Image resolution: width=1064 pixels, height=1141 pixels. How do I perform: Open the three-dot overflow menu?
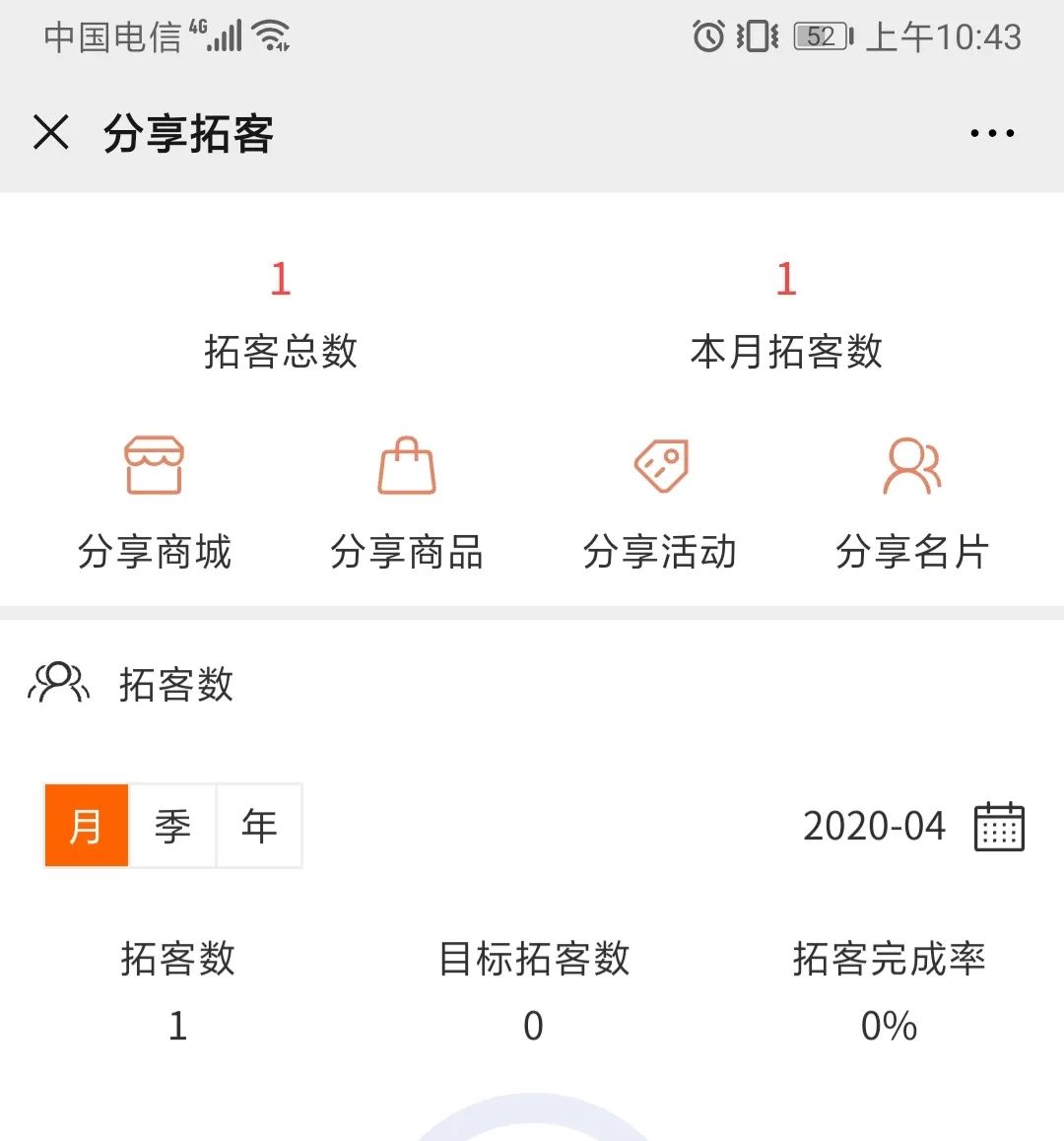[991, 133]
